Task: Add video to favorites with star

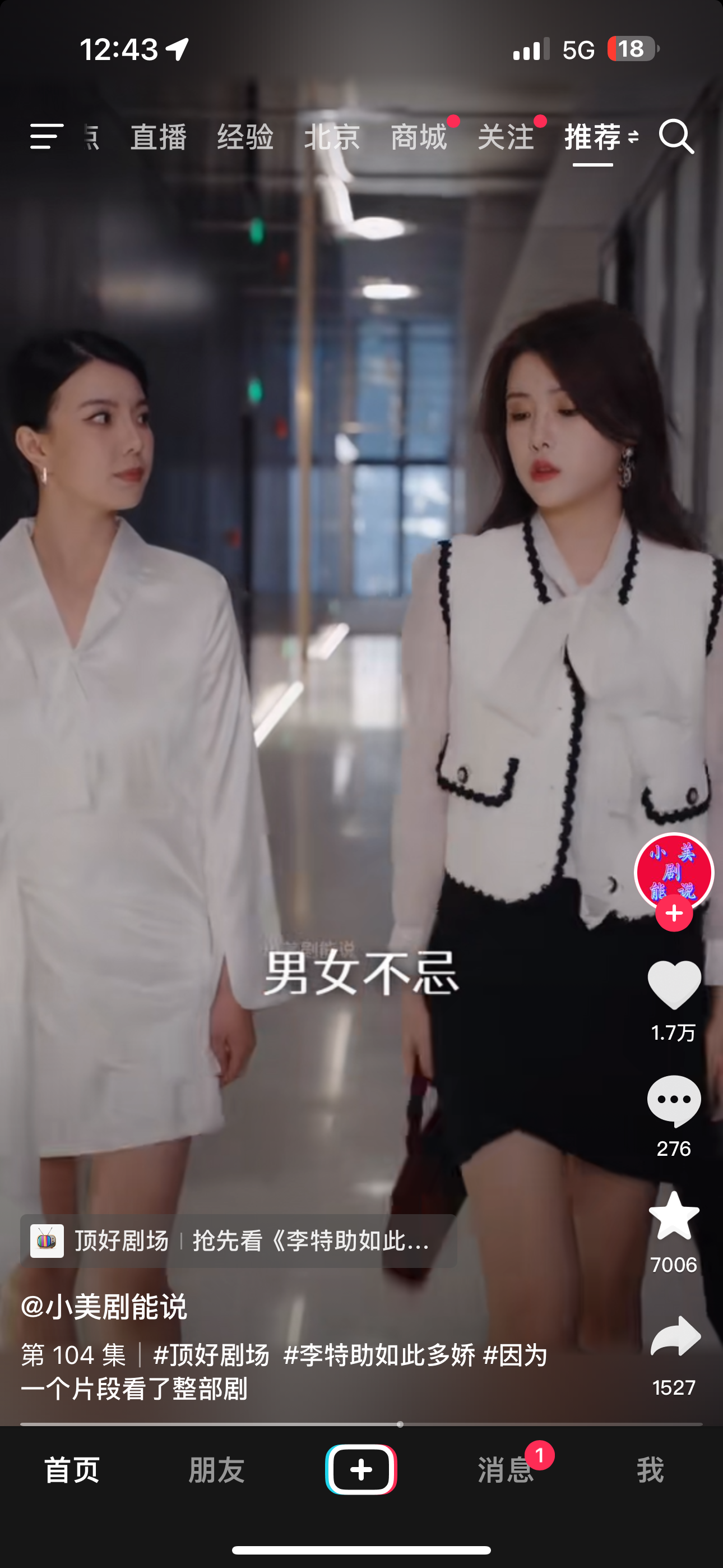Action: [x=674, y=1217]
